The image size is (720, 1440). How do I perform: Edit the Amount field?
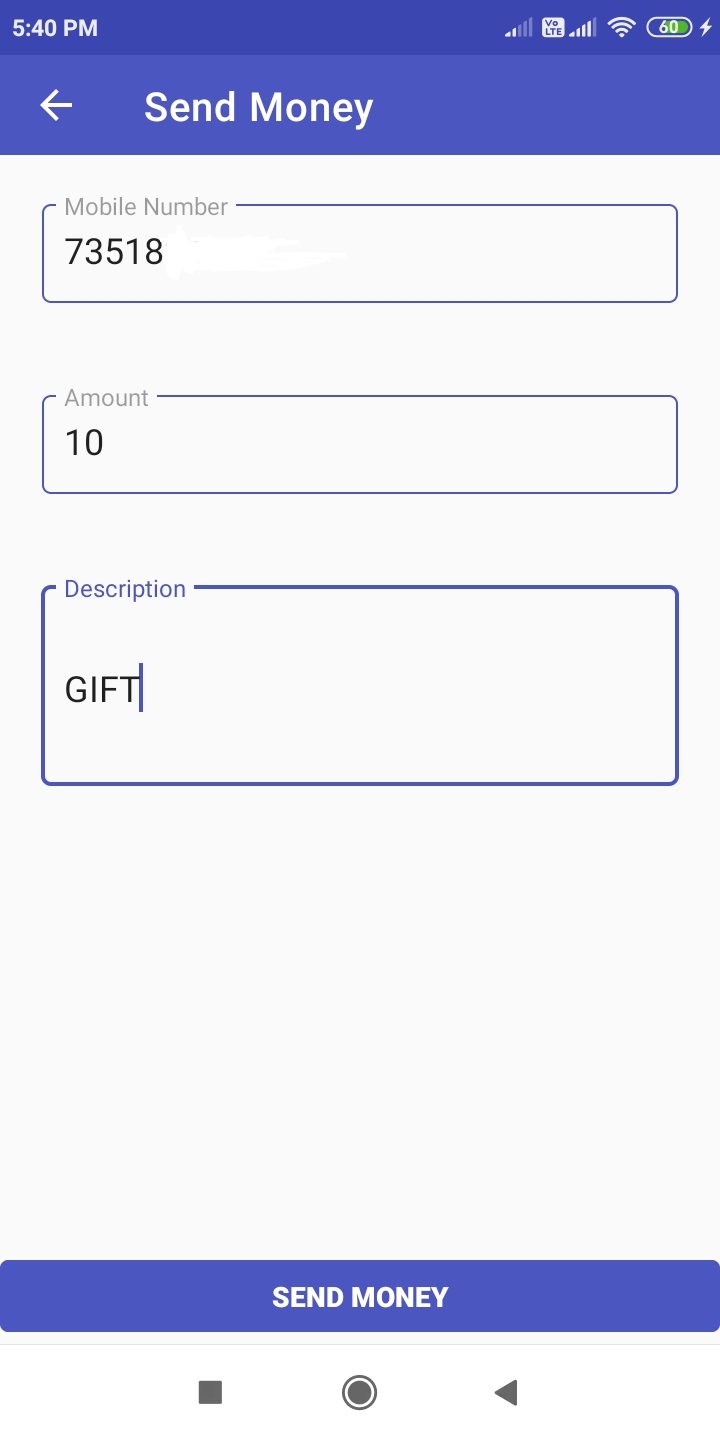coord(360,444)
